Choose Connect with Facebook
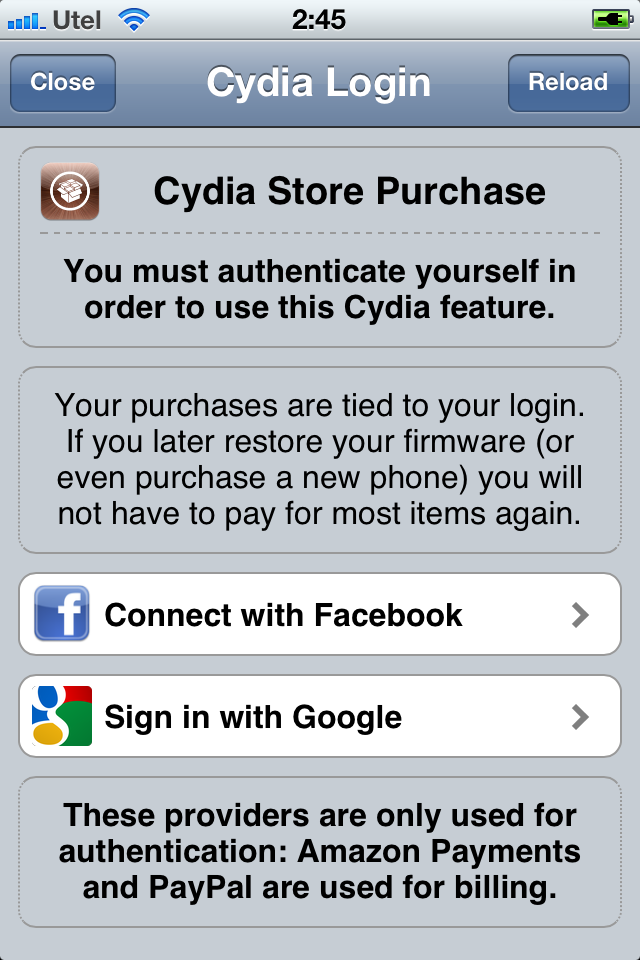Viewport: 640px width, 960px height. [320, 614]
